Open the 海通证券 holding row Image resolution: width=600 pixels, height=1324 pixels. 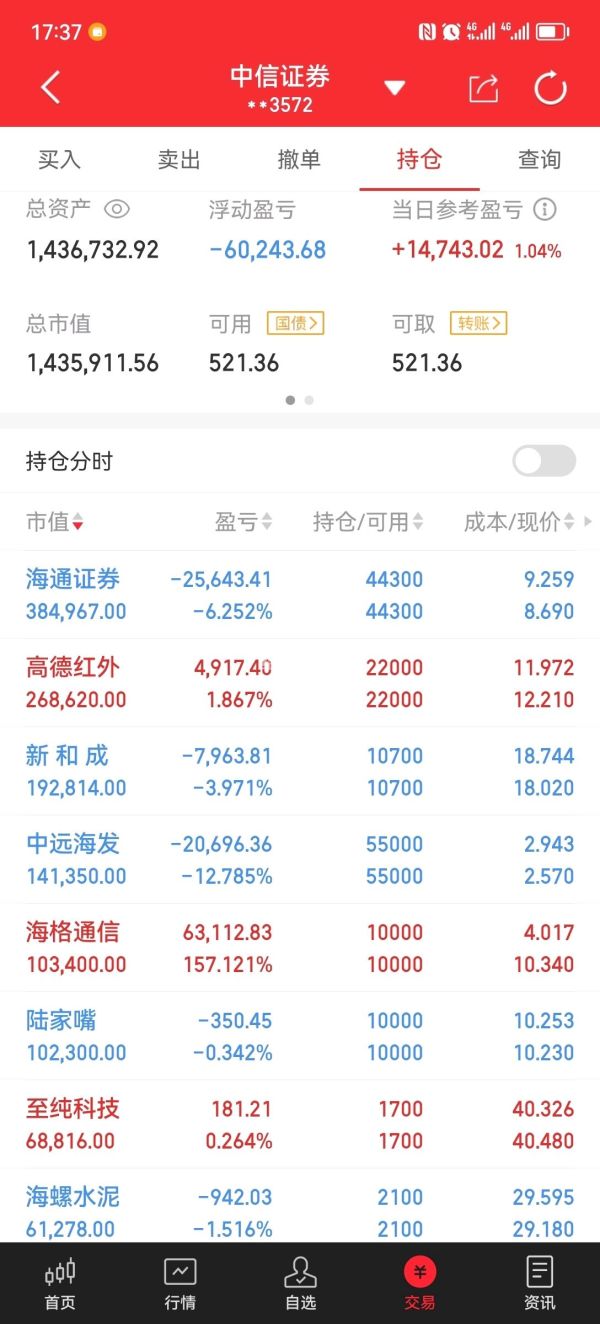point(300,595)
